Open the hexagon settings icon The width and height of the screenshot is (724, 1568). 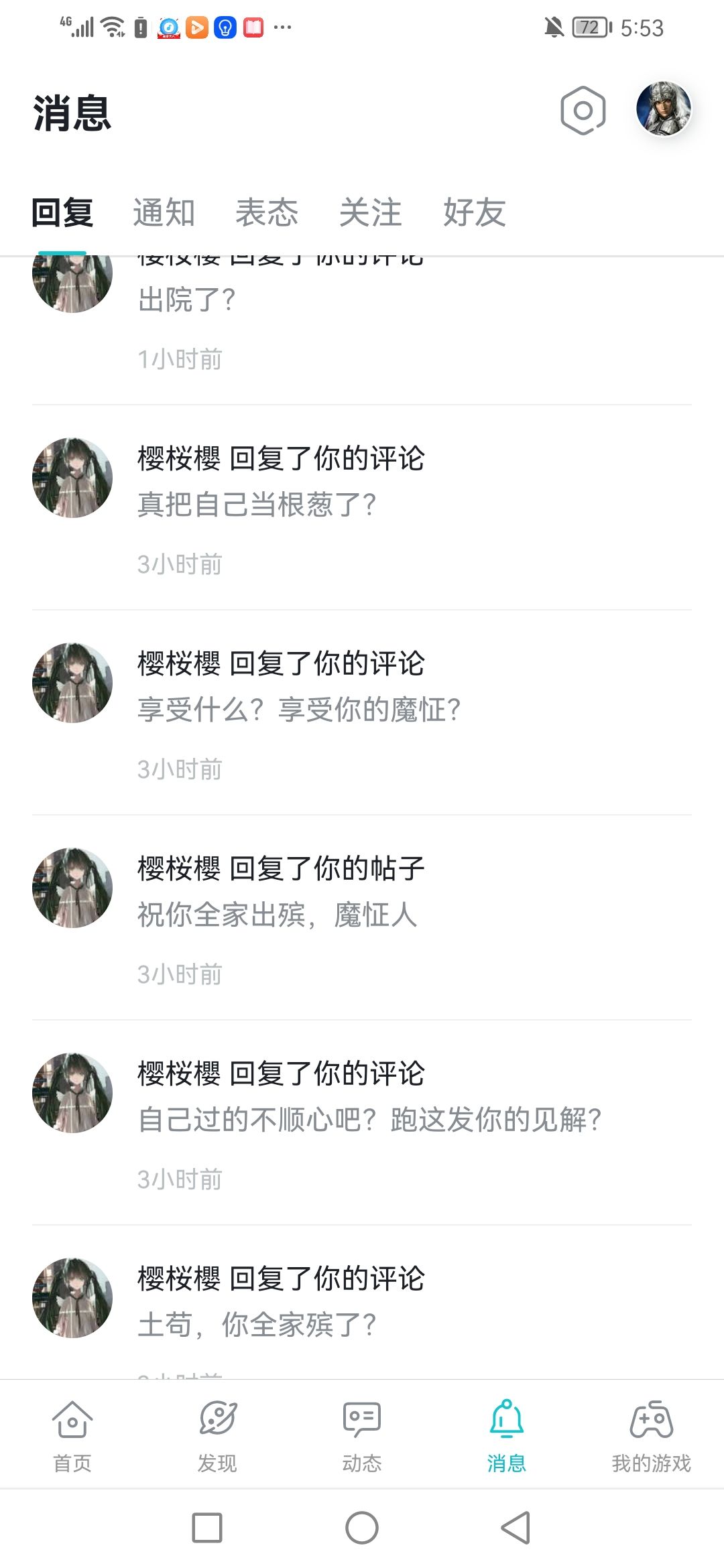click(583, 111)
